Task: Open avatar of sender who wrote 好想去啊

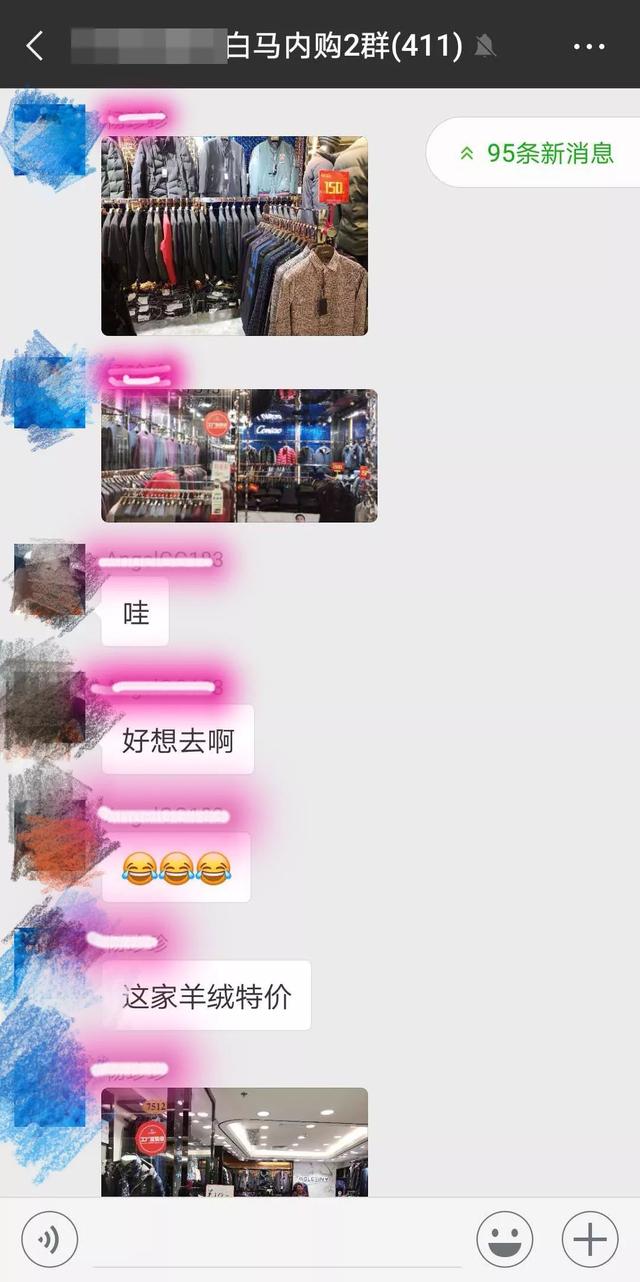Action: pos(48,705)
